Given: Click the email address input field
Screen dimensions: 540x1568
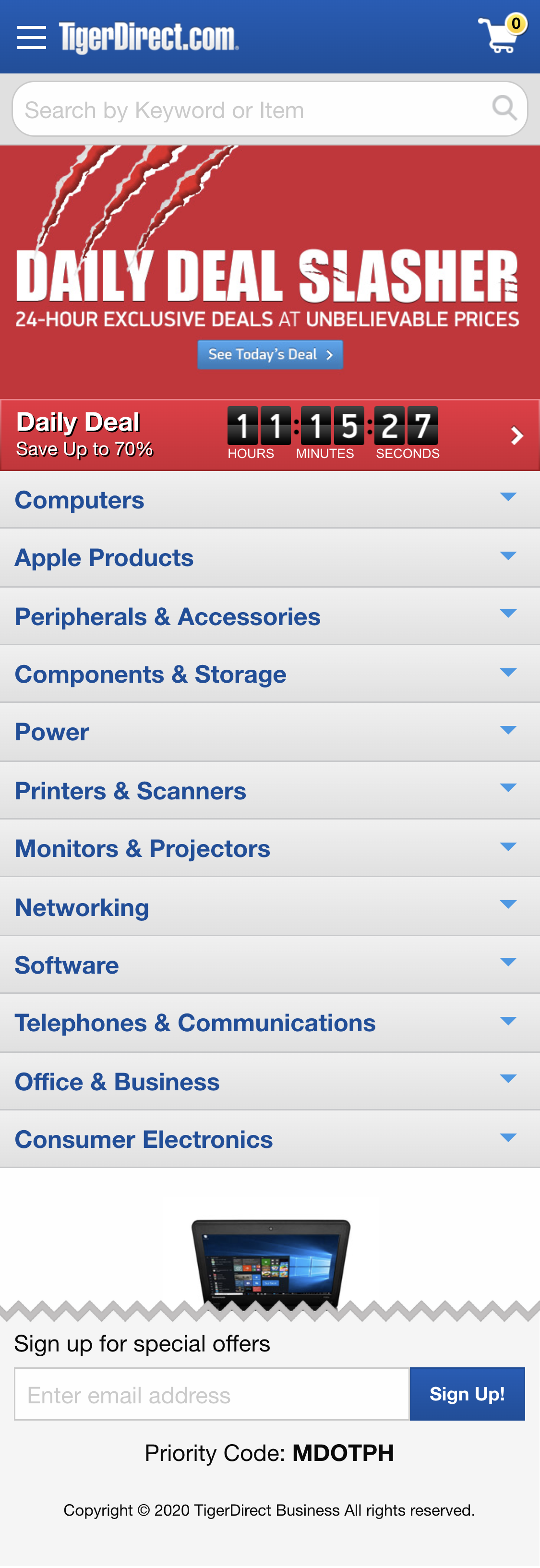Looking at the screenshot, I should [211, 1394].
